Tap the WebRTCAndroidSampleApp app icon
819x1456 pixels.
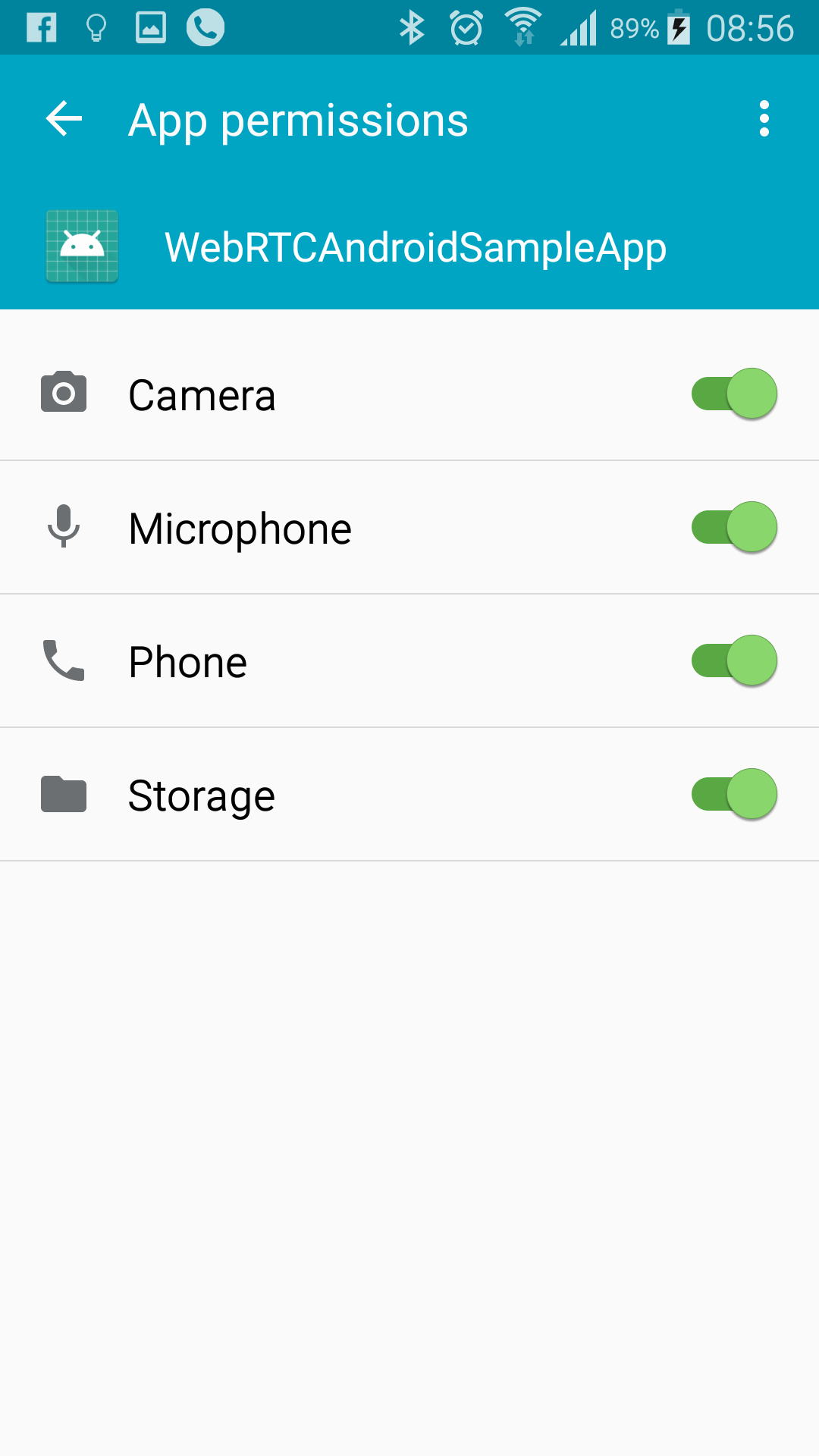82,246
